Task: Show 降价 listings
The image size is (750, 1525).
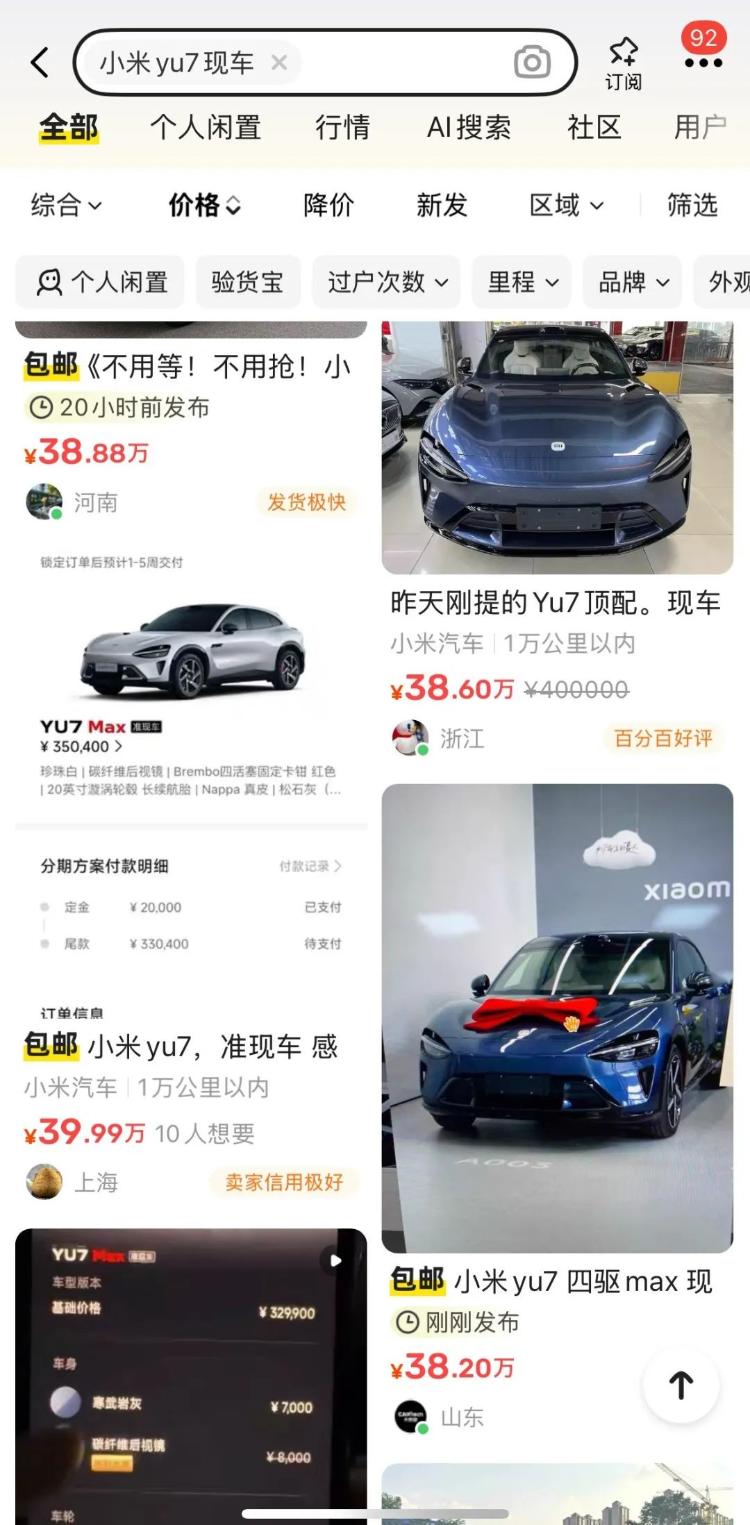Action: 328,205
